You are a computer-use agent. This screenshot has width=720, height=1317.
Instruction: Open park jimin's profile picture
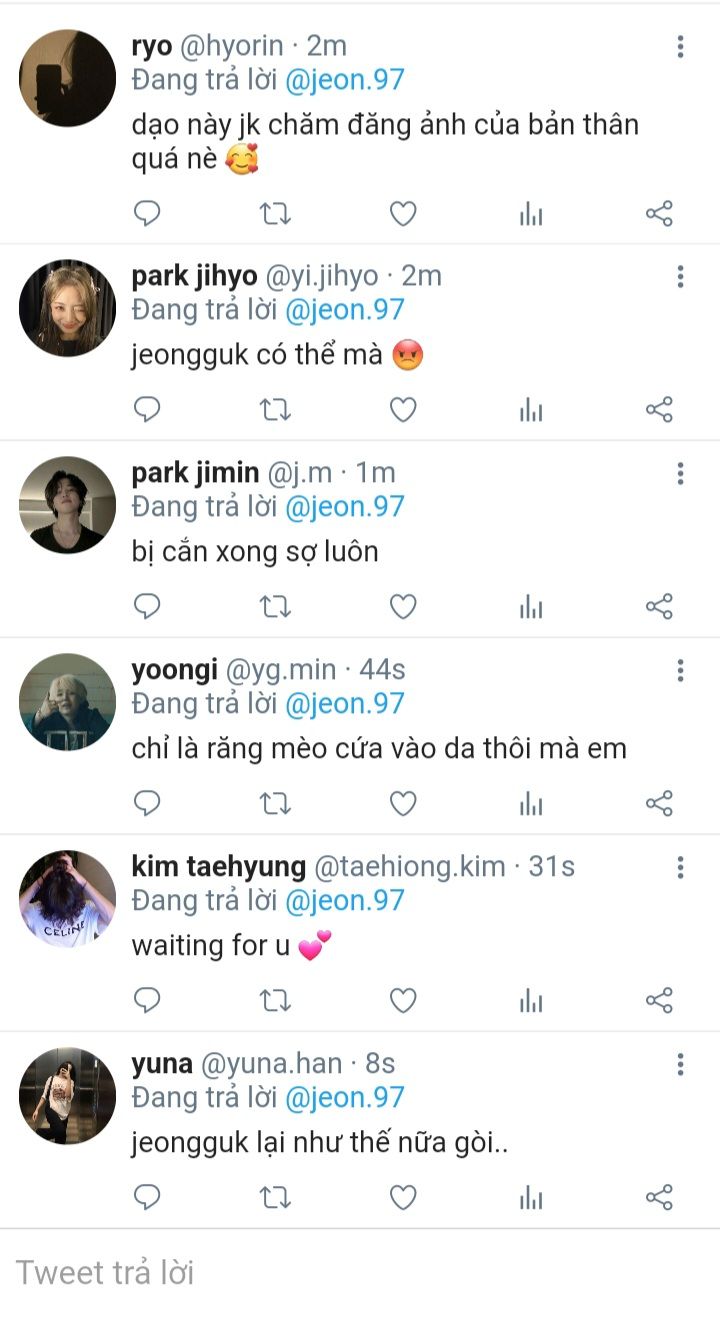tap(67, 505)
